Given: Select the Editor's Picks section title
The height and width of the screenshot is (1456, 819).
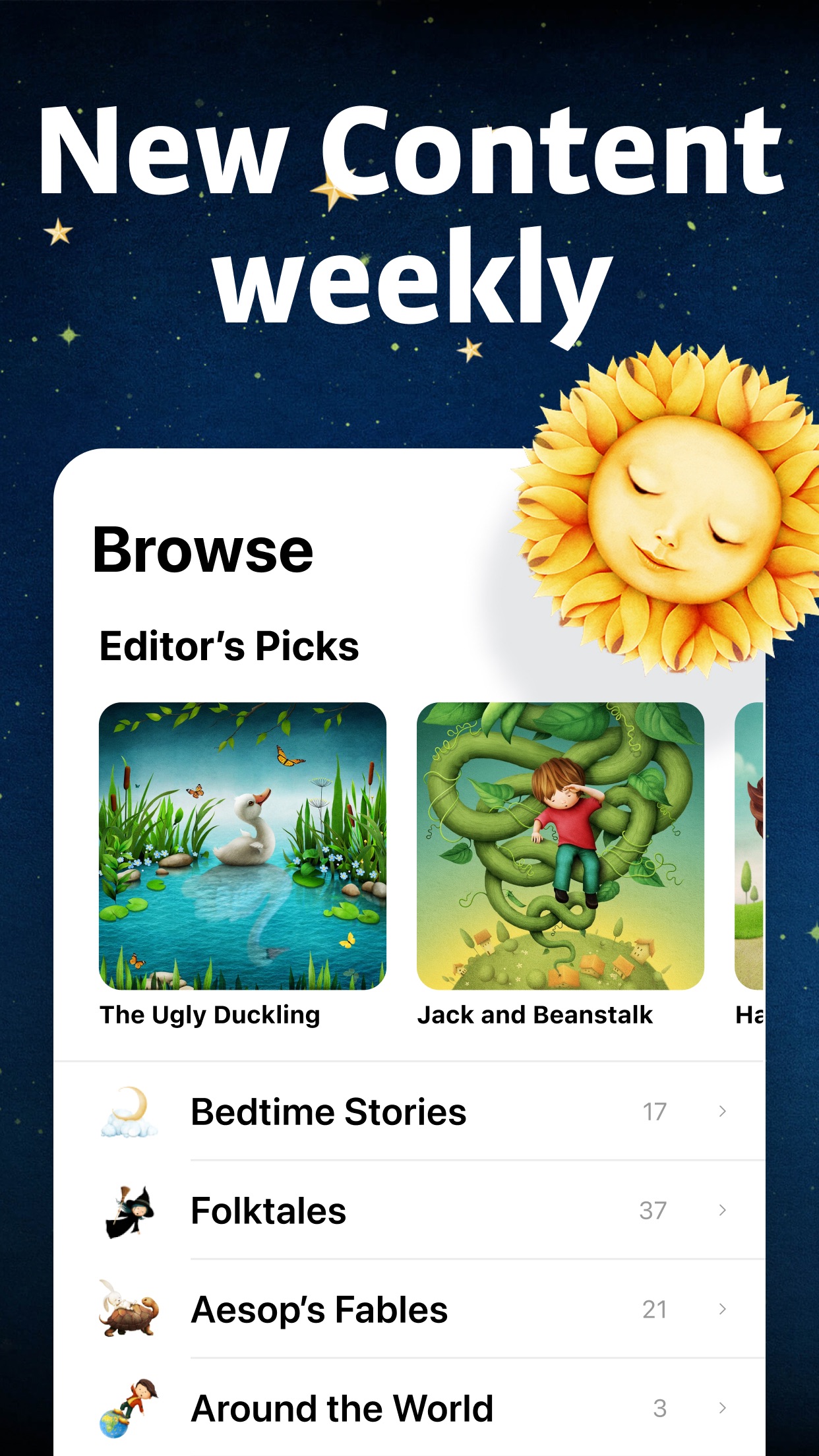Looking at the screenshot, I should pos(229,646).
